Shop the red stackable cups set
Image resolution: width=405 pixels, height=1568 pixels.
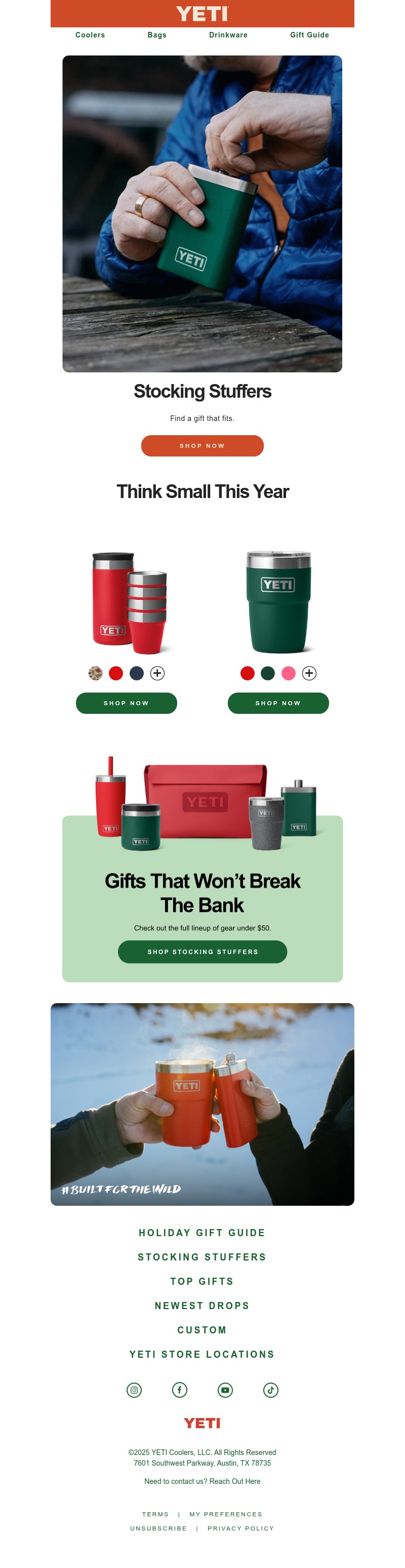(x=126, y=703)
